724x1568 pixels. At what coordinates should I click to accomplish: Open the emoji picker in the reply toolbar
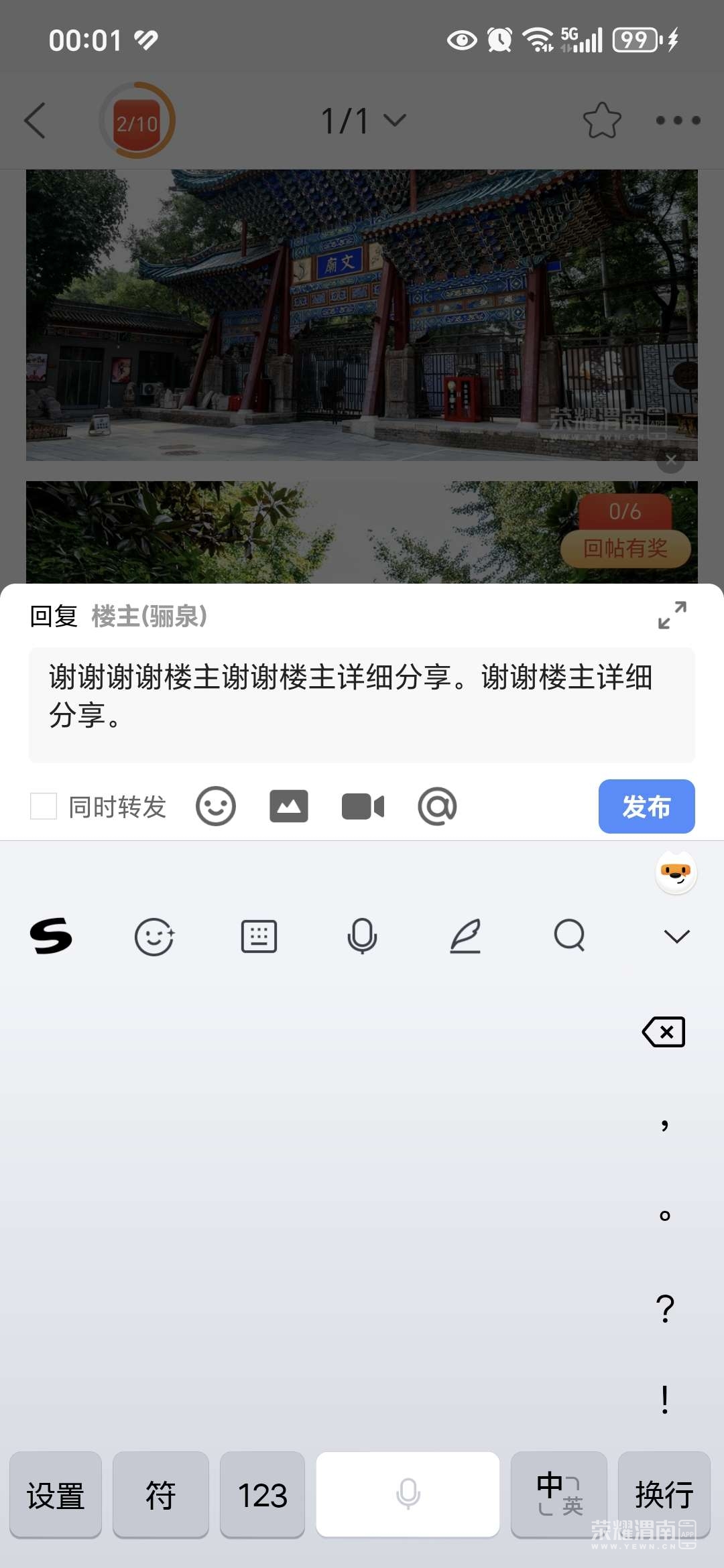click(215, 806)
